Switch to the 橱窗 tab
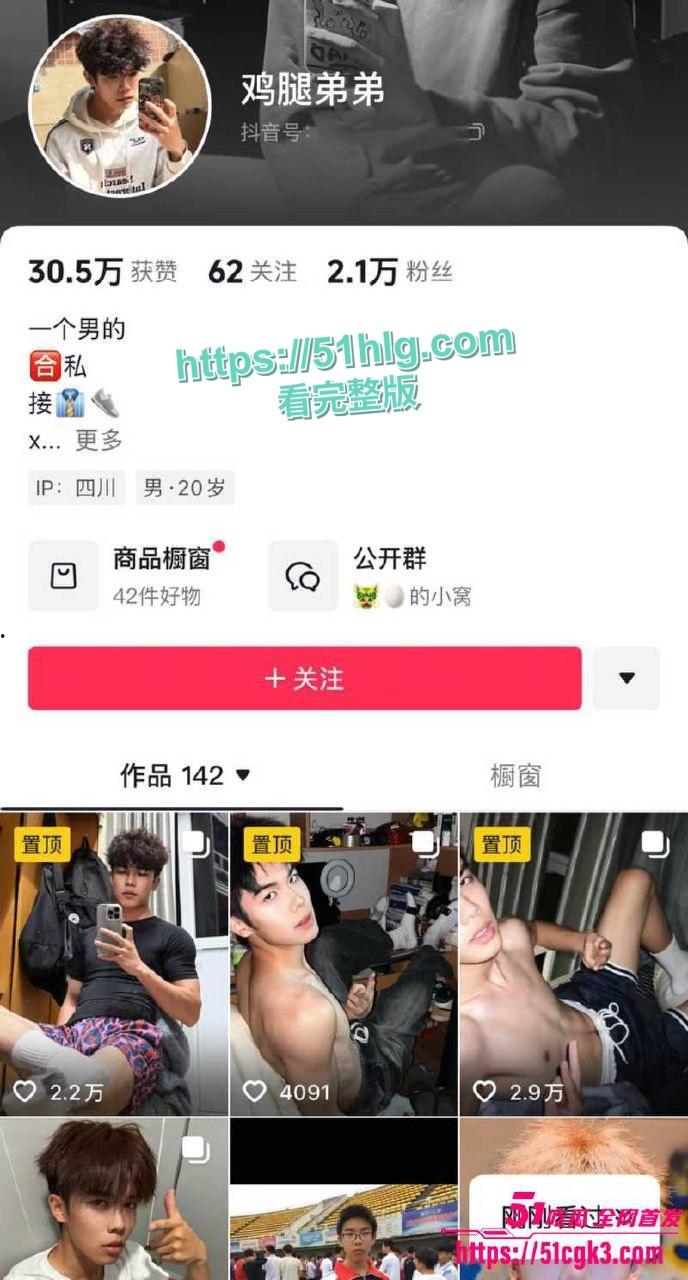 (x=515, y=775)
